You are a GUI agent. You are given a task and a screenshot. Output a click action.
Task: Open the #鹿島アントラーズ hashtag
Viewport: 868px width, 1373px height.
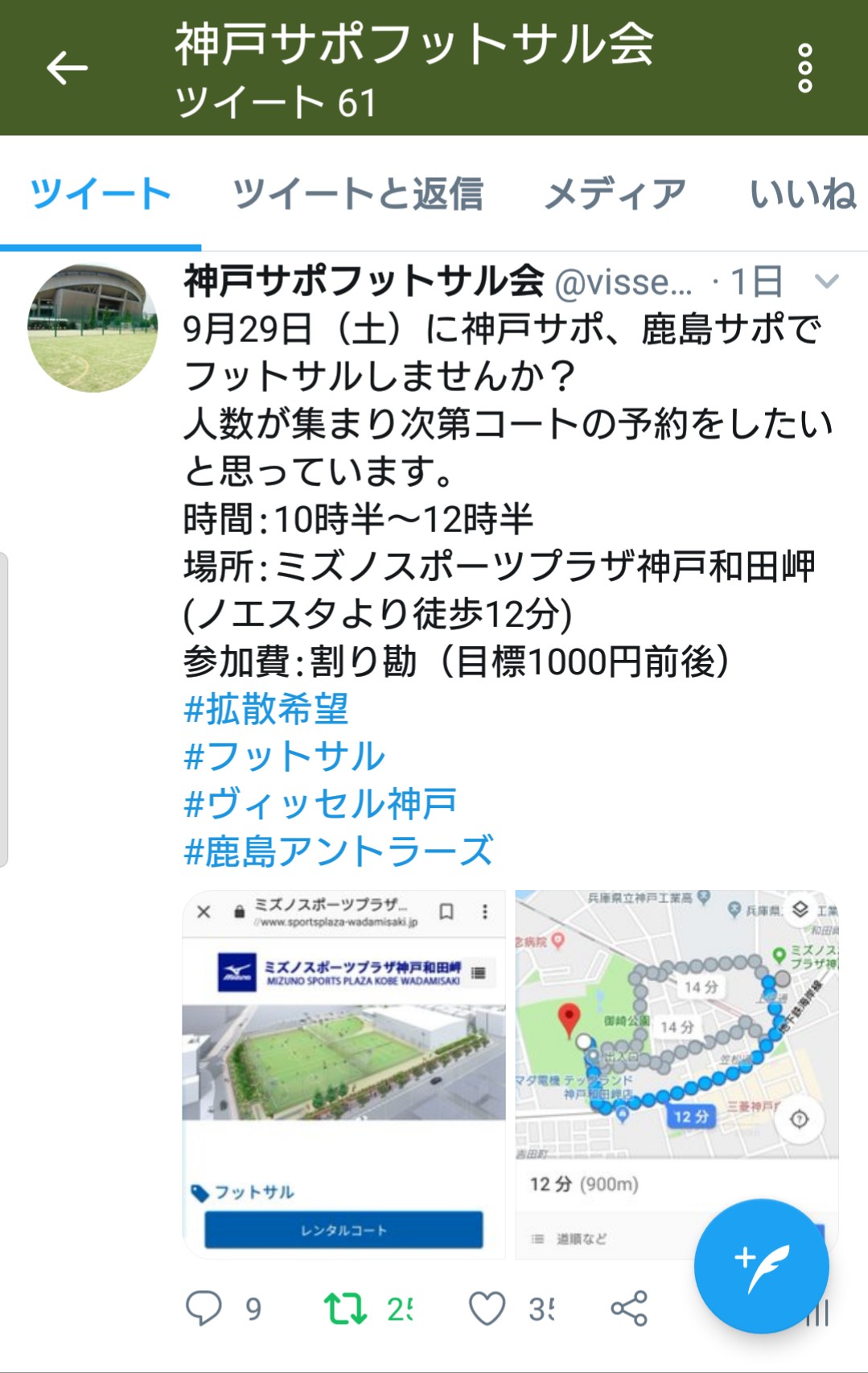pyautogui.click(x=339, y=851)
